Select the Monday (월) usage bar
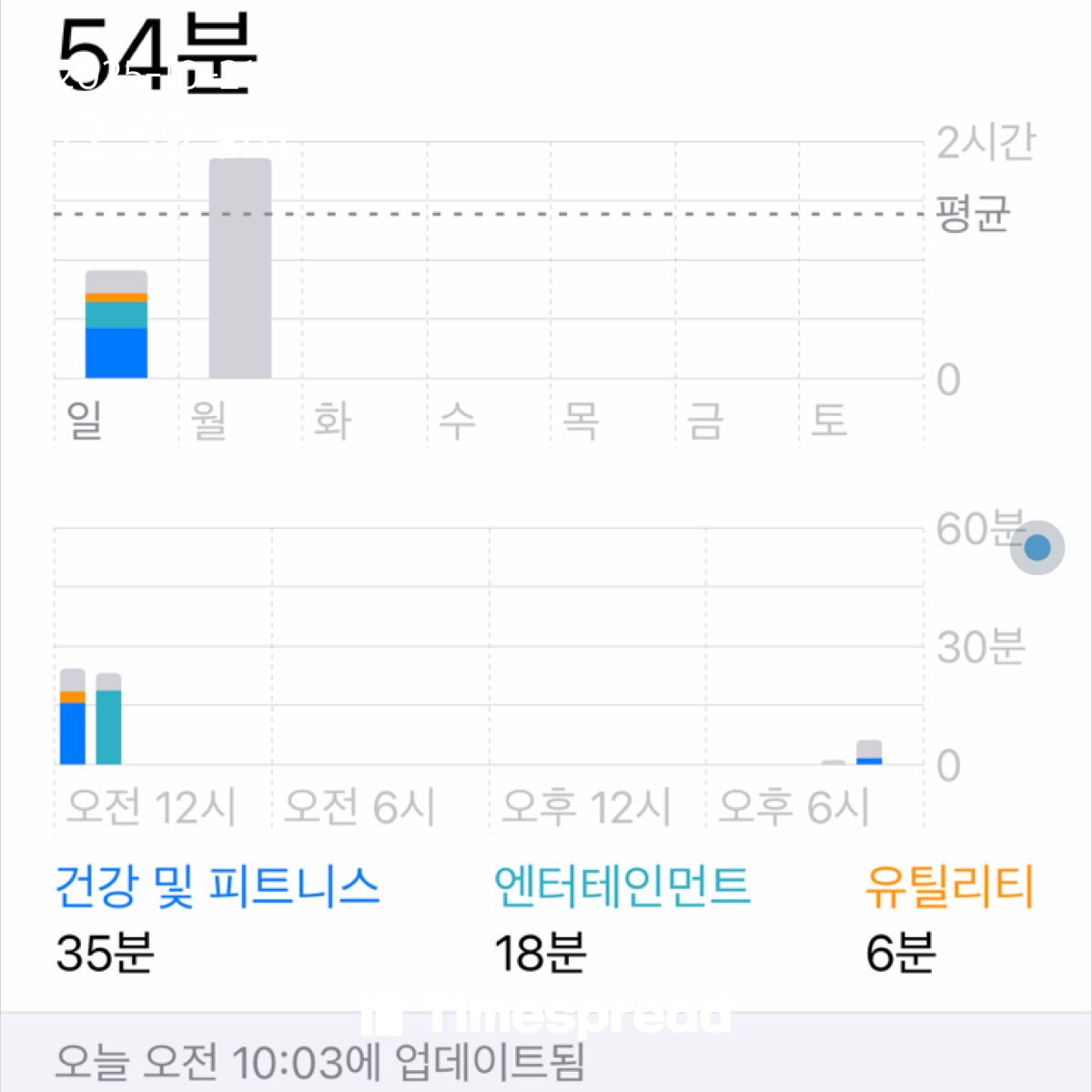Image resolution: width=1092 pixels, height=1092 pixels. tap(240, 268)
